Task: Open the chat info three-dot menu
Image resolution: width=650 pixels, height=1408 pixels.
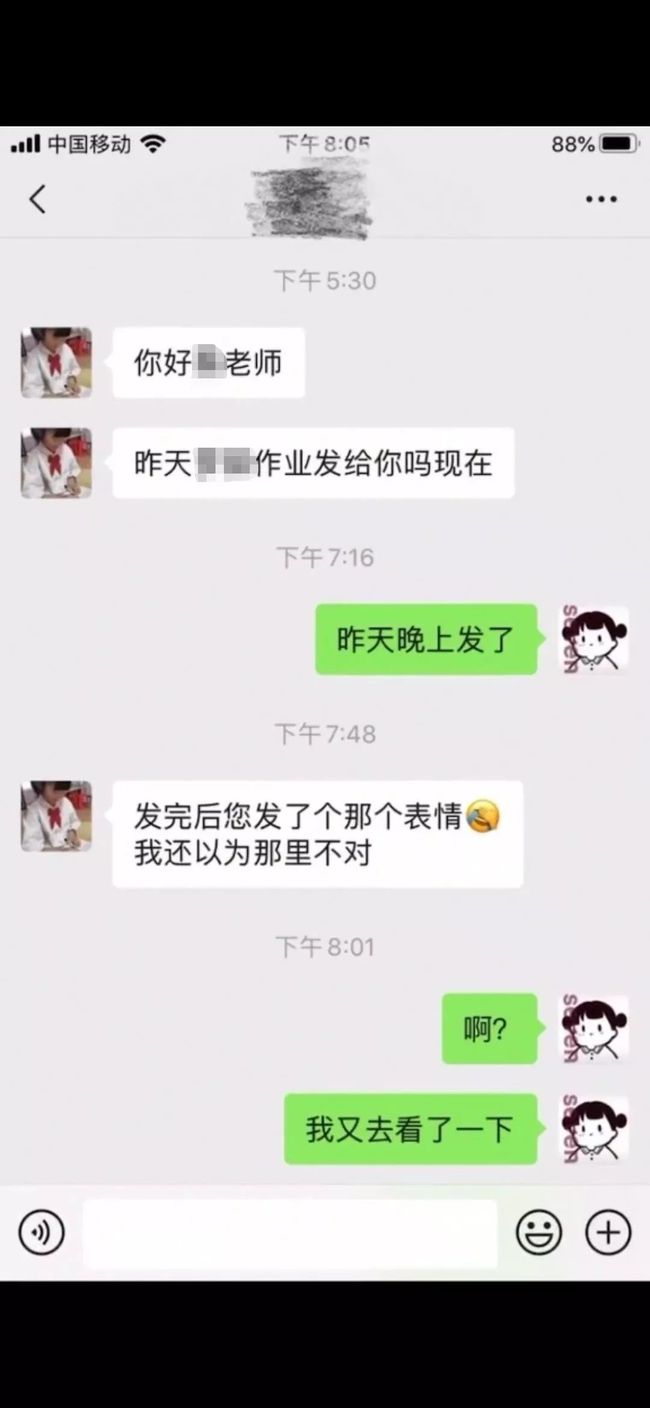Action: tap(601, 199)
